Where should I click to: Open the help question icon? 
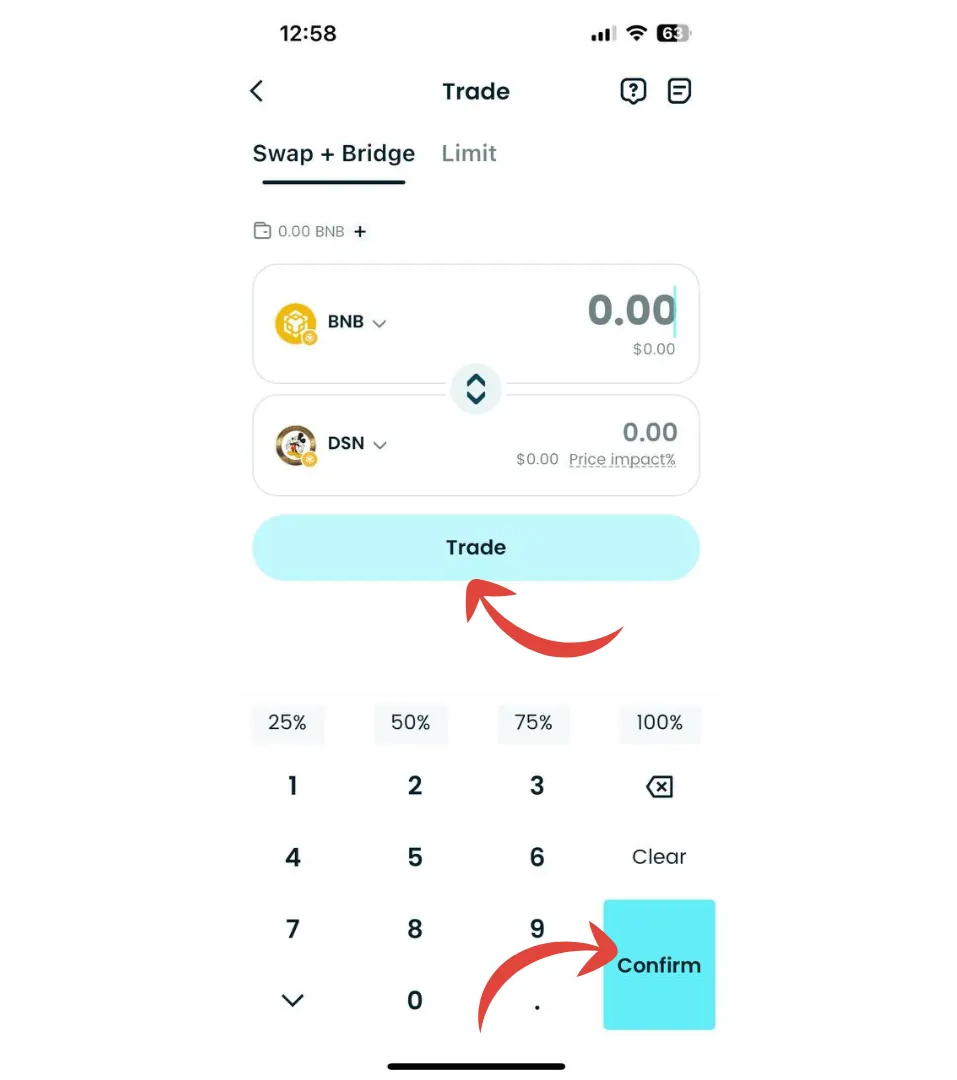(x=633, y=91)
